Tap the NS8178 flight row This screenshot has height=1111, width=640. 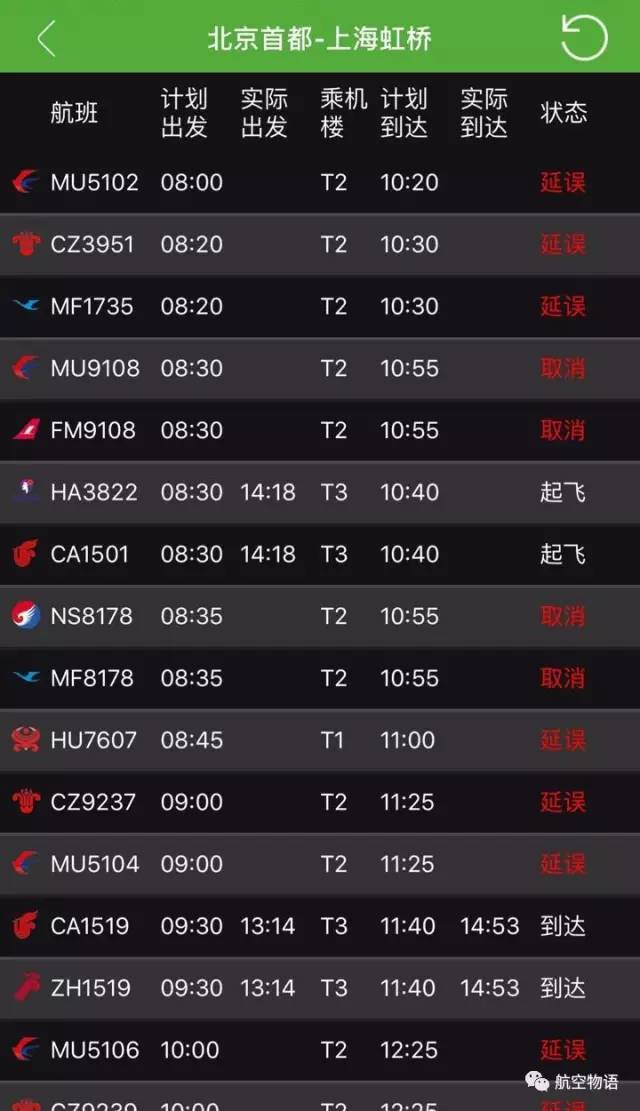tap(320, 616)
